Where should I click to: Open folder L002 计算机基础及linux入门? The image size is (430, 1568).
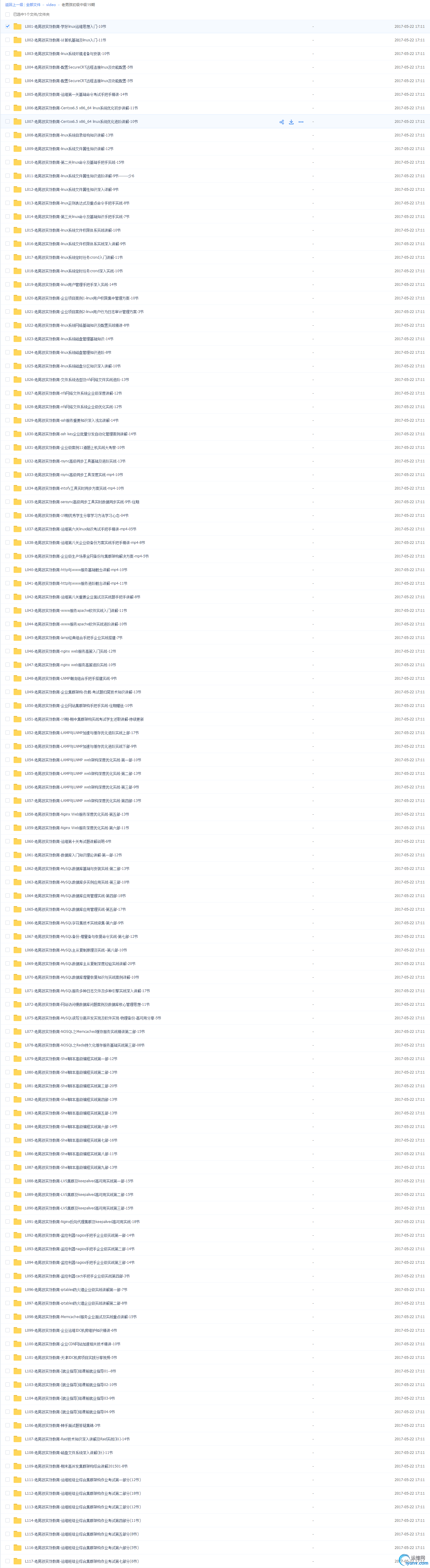click(x=65, y=40)
